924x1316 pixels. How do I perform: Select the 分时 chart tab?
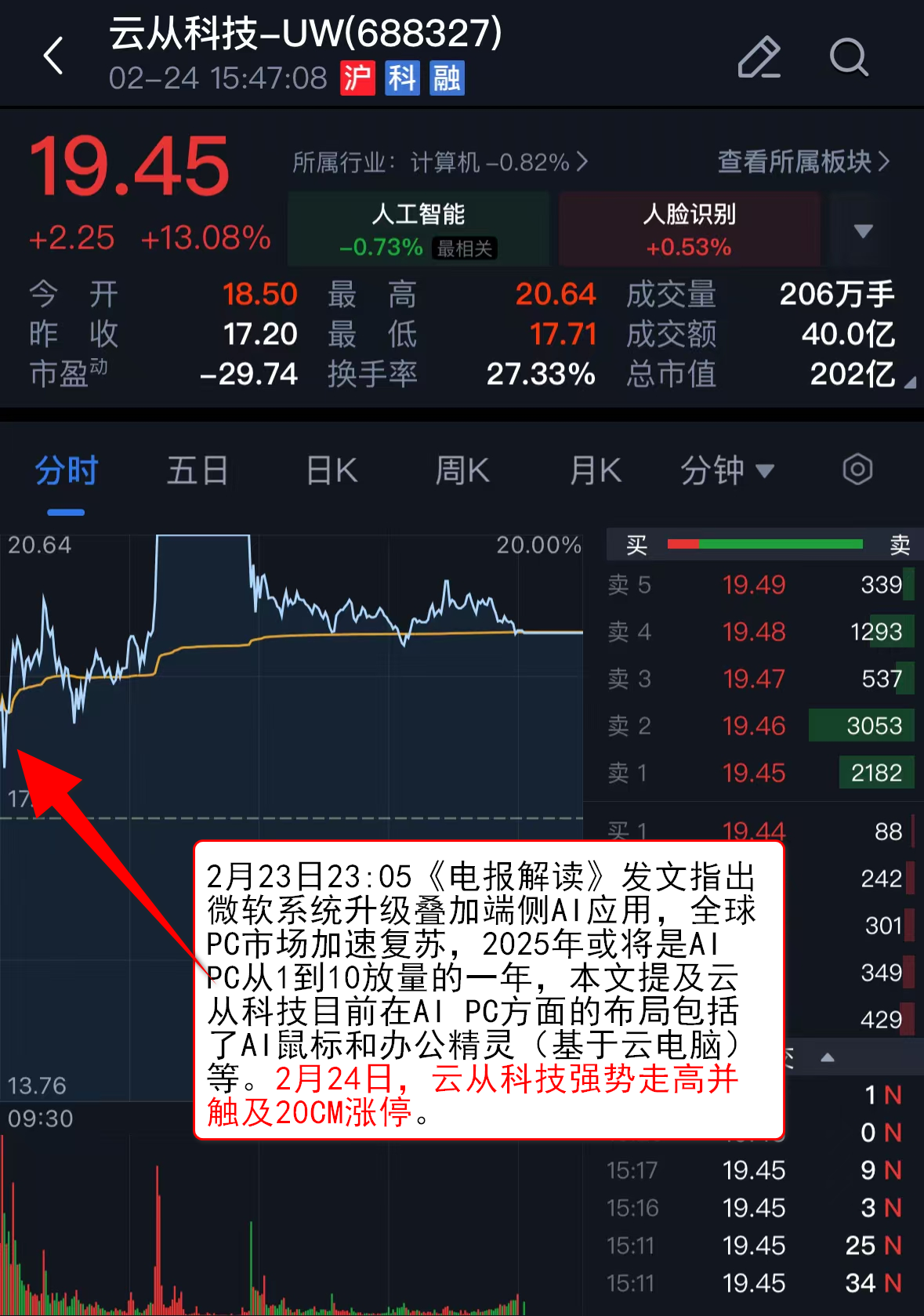(x=67, y=471)
